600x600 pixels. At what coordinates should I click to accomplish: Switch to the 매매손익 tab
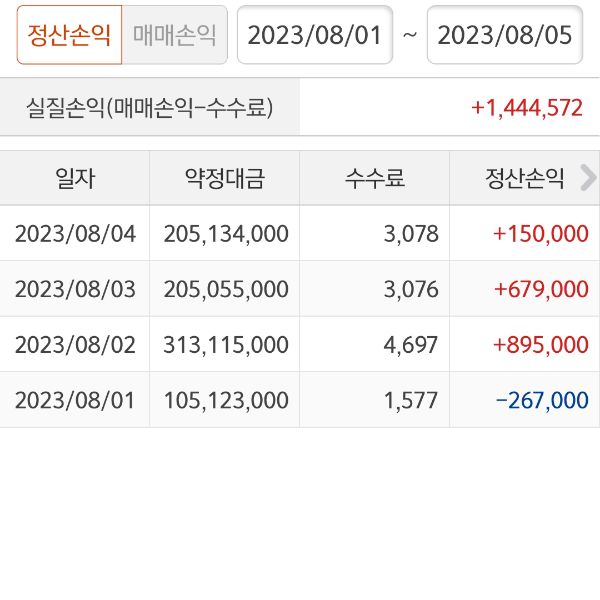coord(174,35)
